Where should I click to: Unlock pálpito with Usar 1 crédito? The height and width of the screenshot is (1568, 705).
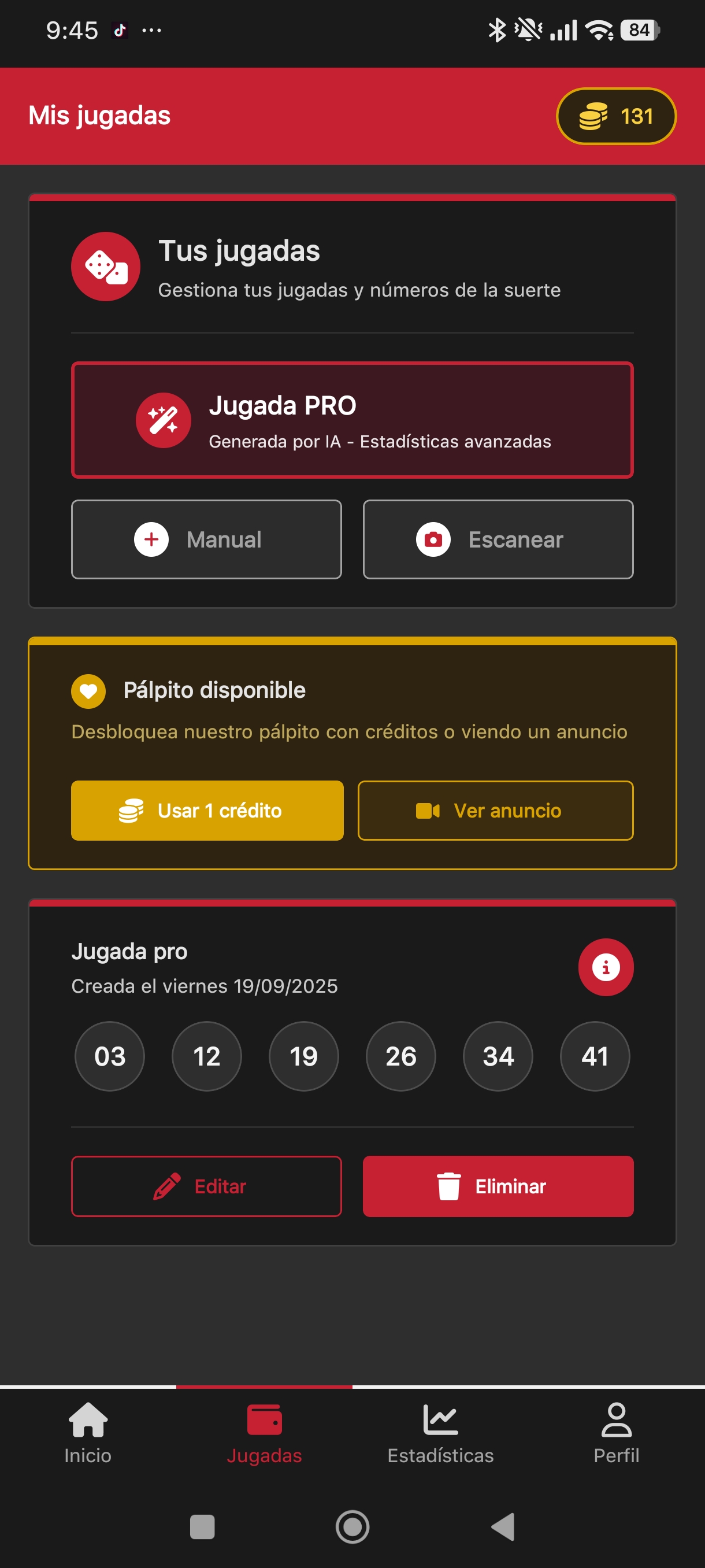[207, 810]
